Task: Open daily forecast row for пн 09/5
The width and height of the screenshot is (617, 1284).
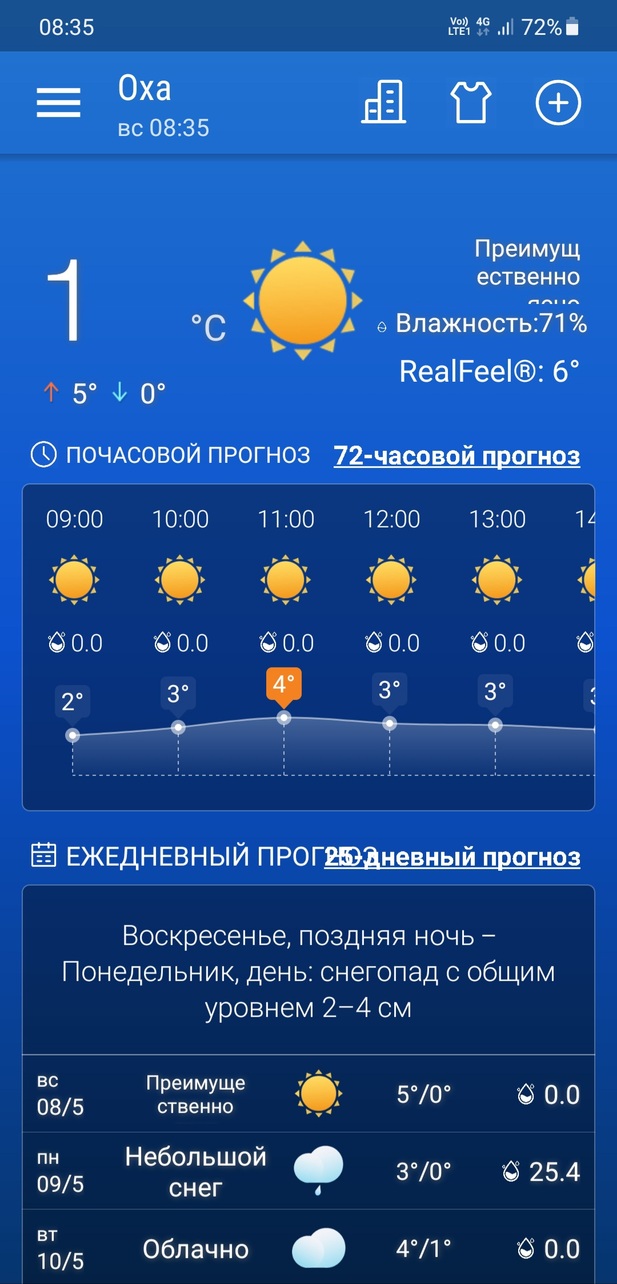Action: coord(308,1171)
